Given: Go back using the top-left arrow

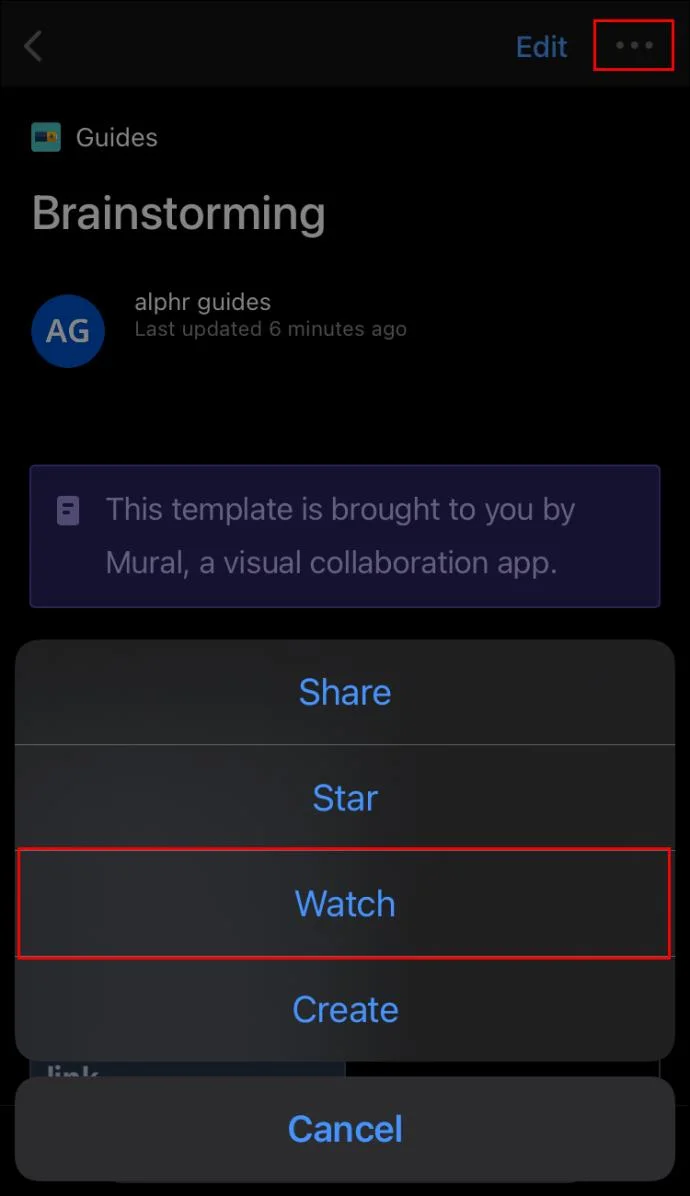Looking at the screenshot, I should pos(34,46).
